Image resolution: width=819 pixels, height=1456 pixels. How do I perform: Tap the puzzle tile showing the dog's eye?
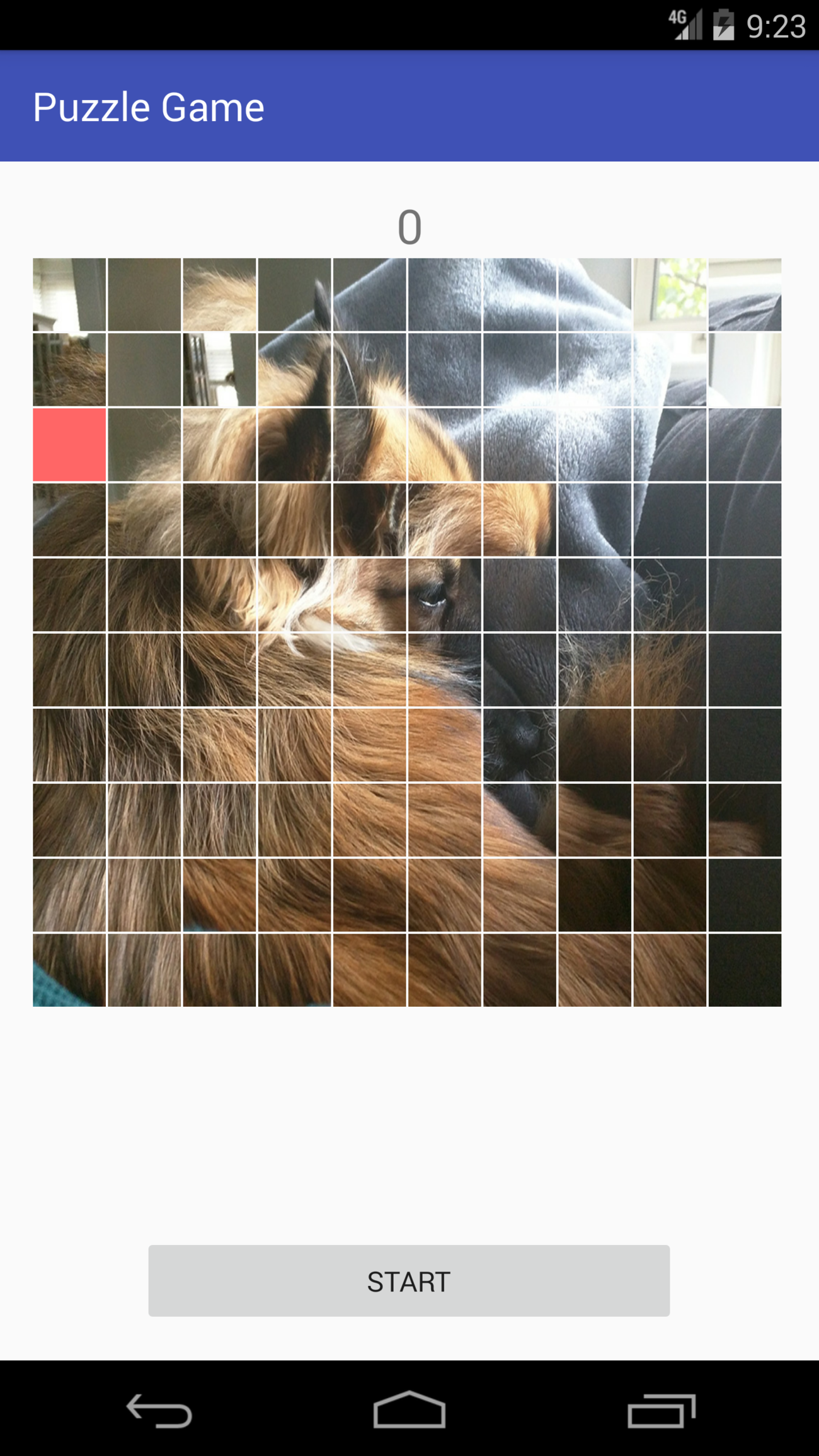[x=444, y=595]
